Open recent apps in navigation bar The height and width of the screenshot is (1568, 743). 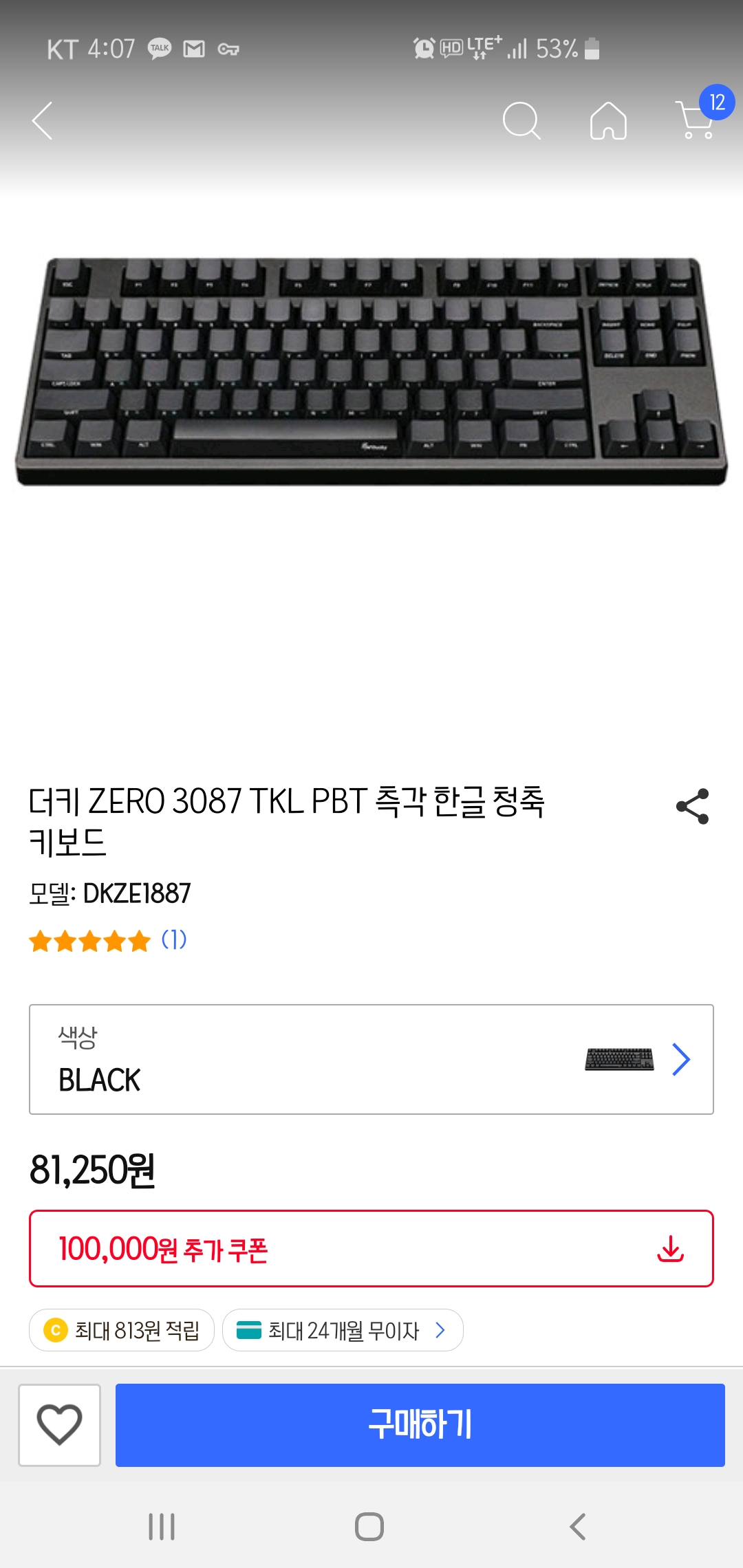tap(162, 1527)
